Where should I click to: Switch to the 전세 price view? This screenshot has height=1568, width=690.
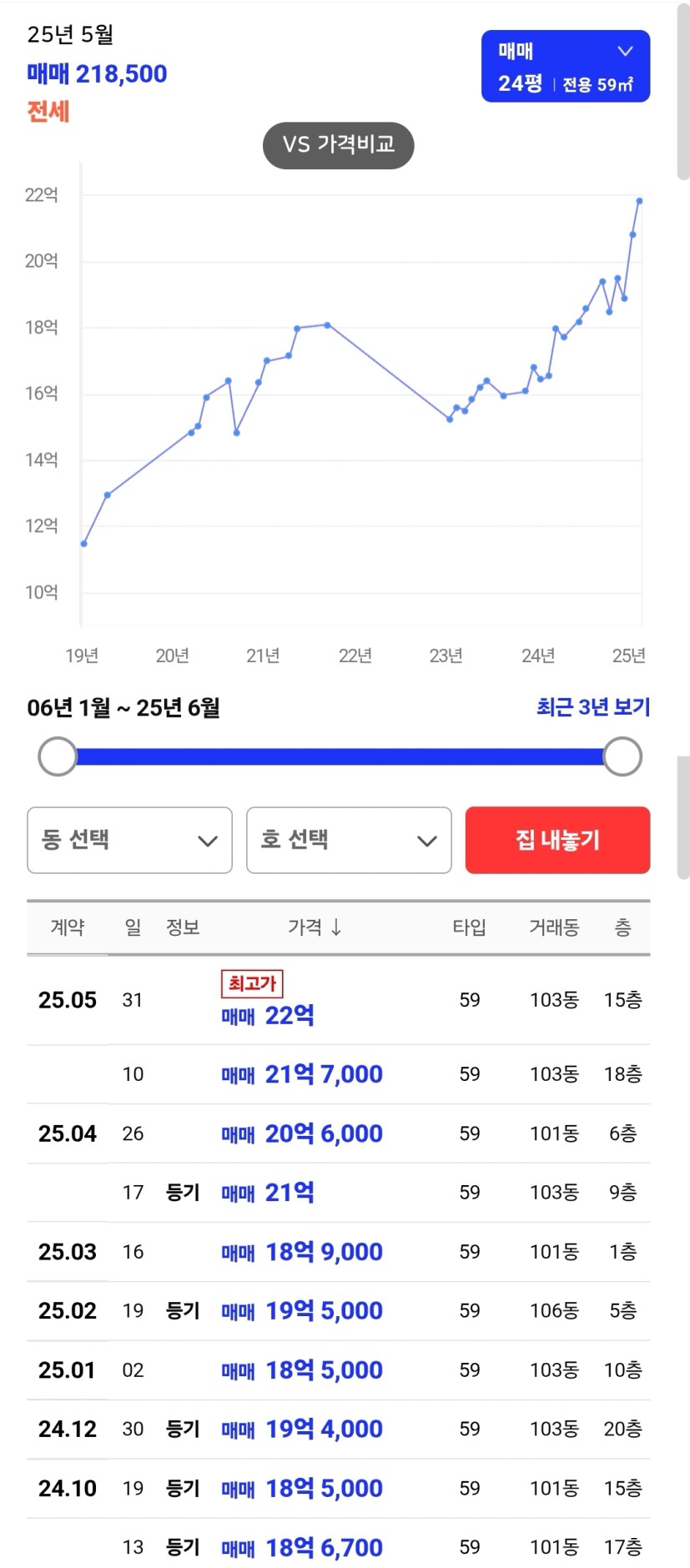(x=48, y=112)
